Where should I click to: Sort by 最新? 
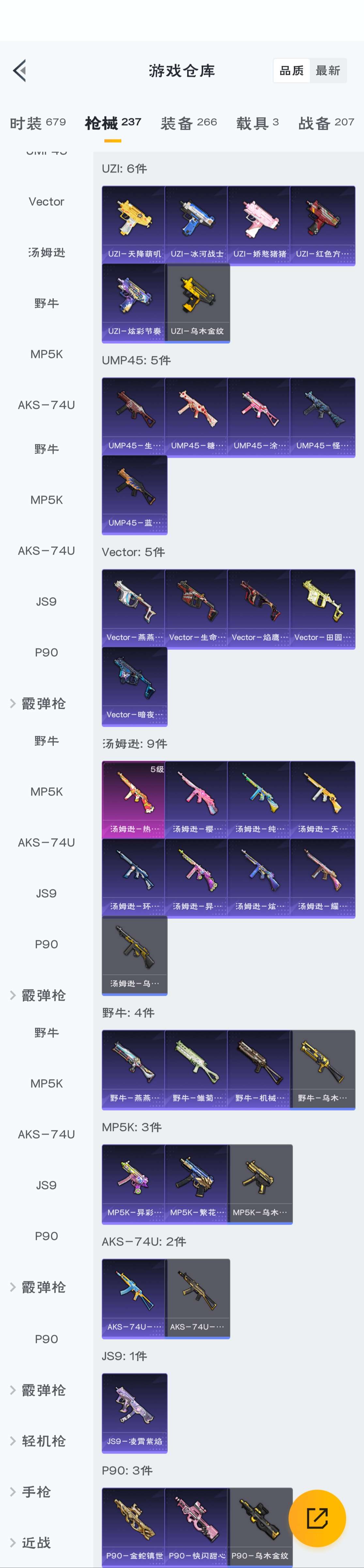[327, 71]
